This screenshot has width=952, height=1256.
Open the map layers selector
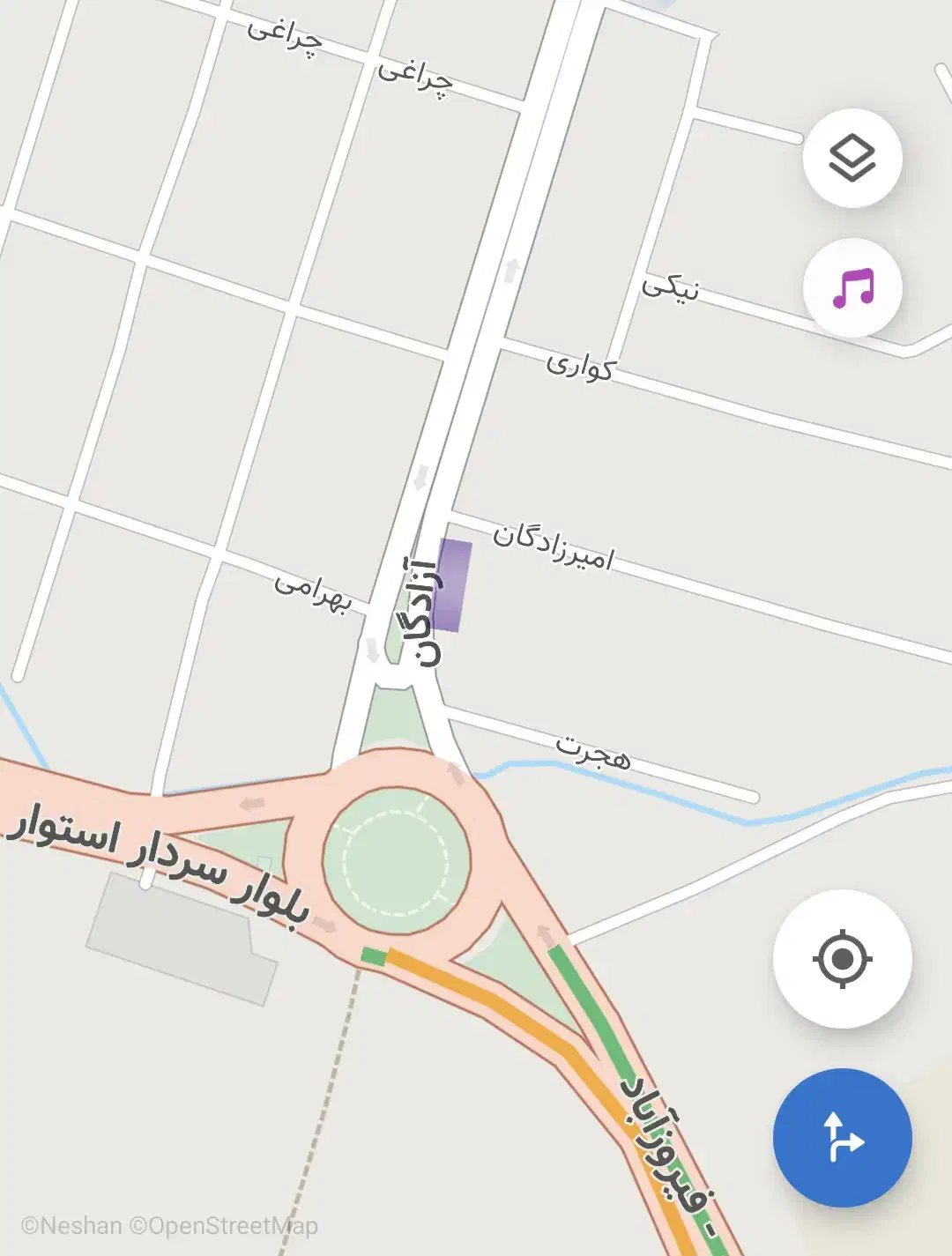point(852,159)
